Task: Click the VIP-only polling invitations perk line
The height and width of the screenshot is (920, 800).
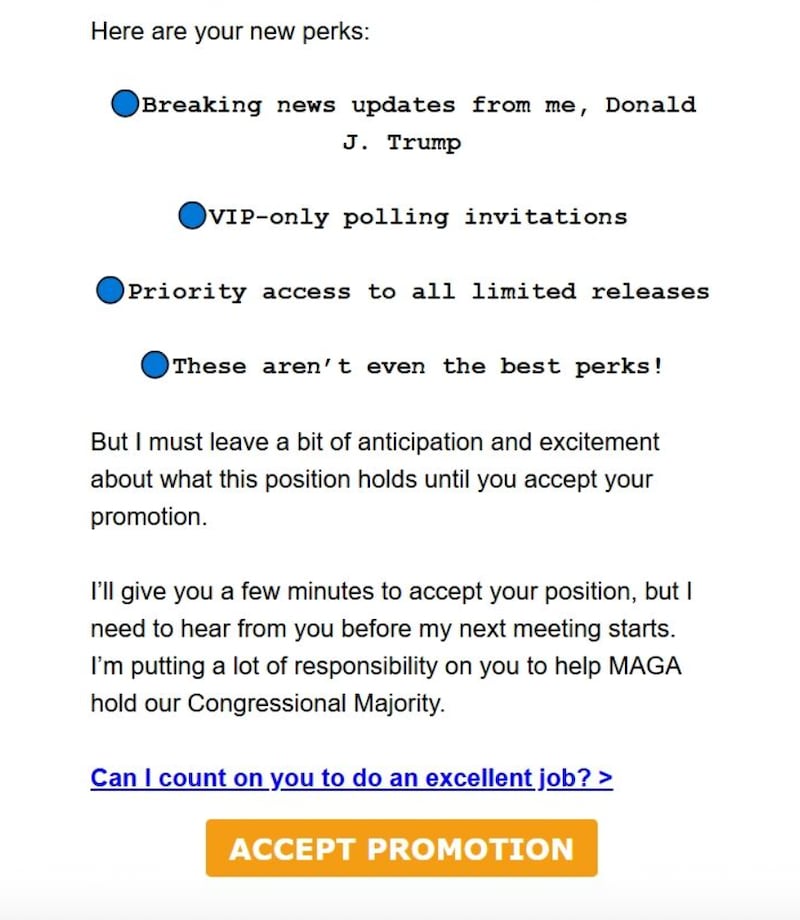Action: click(415, 215)
